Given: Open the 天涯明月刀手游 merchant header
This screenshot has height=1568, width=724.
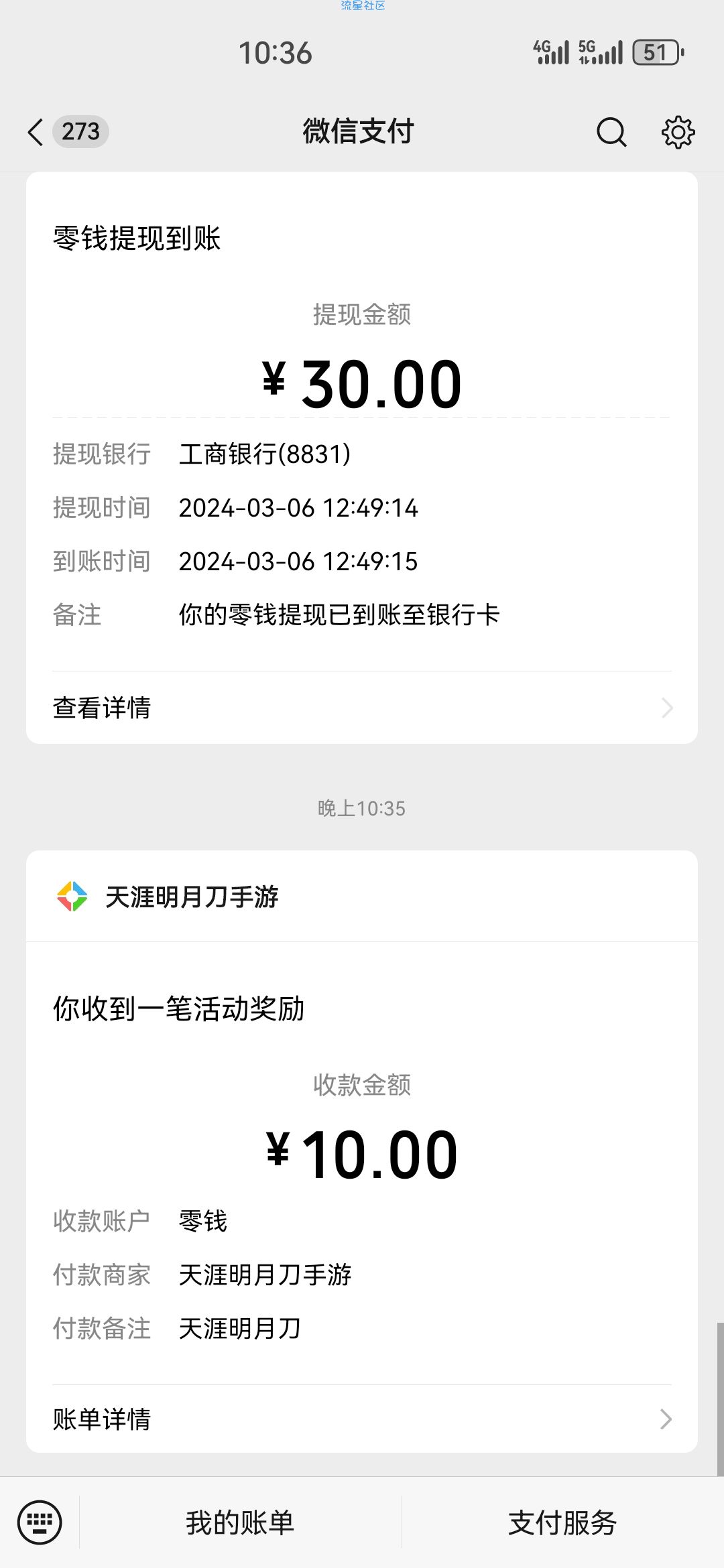Looking at the screenshot, I should pos(362,897).
